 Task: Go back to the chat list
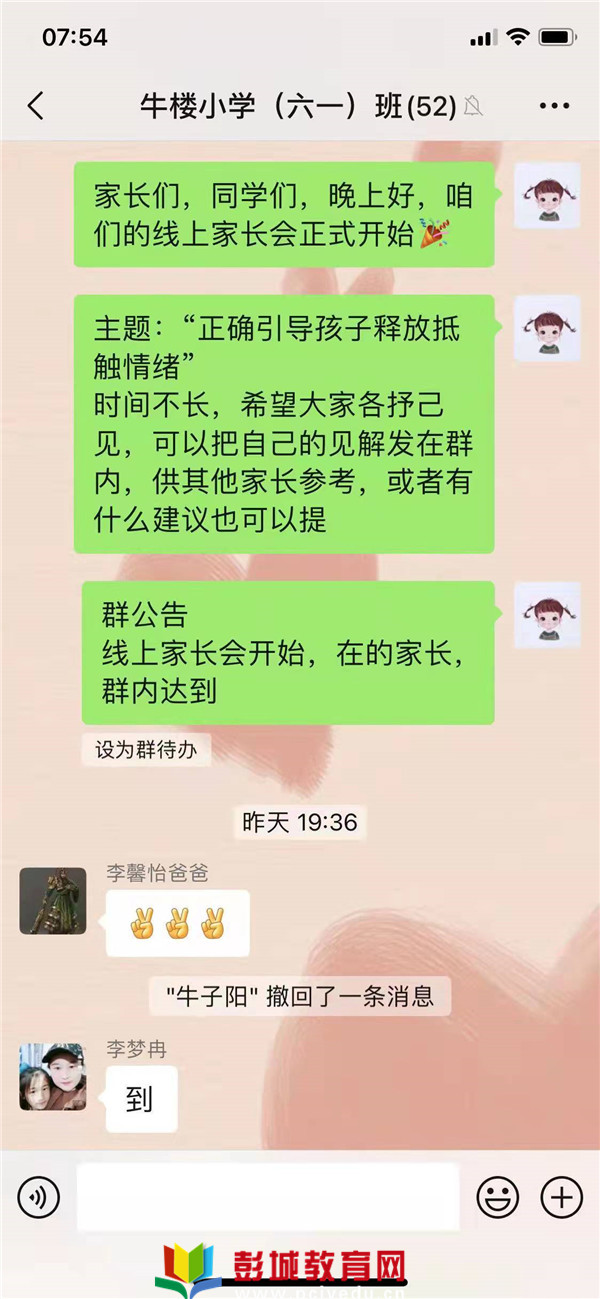click(x=36, y=106)
